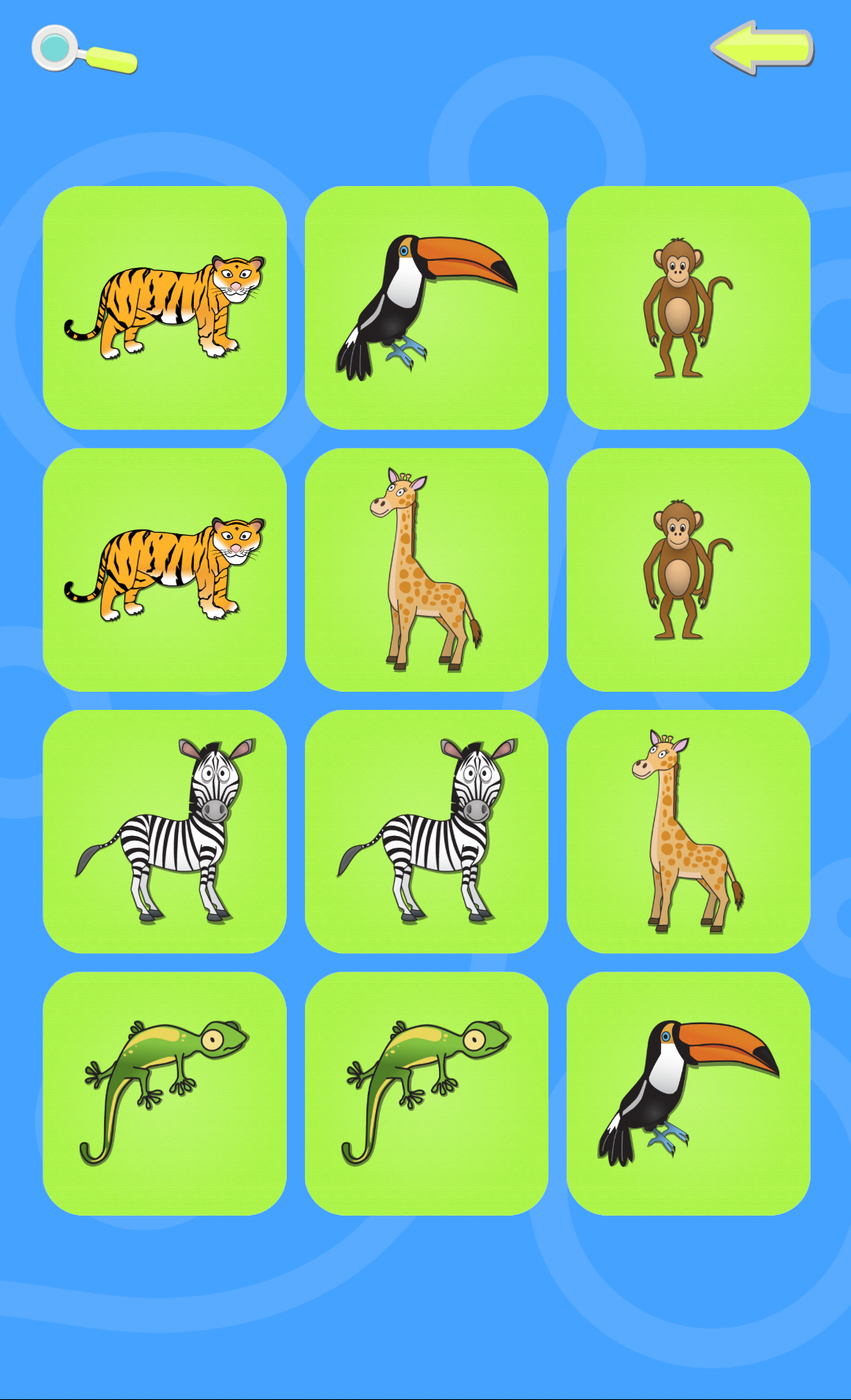Choose the zebra card between zebra and giraffe
This screenshot has height=1400, width=851.
426,831
